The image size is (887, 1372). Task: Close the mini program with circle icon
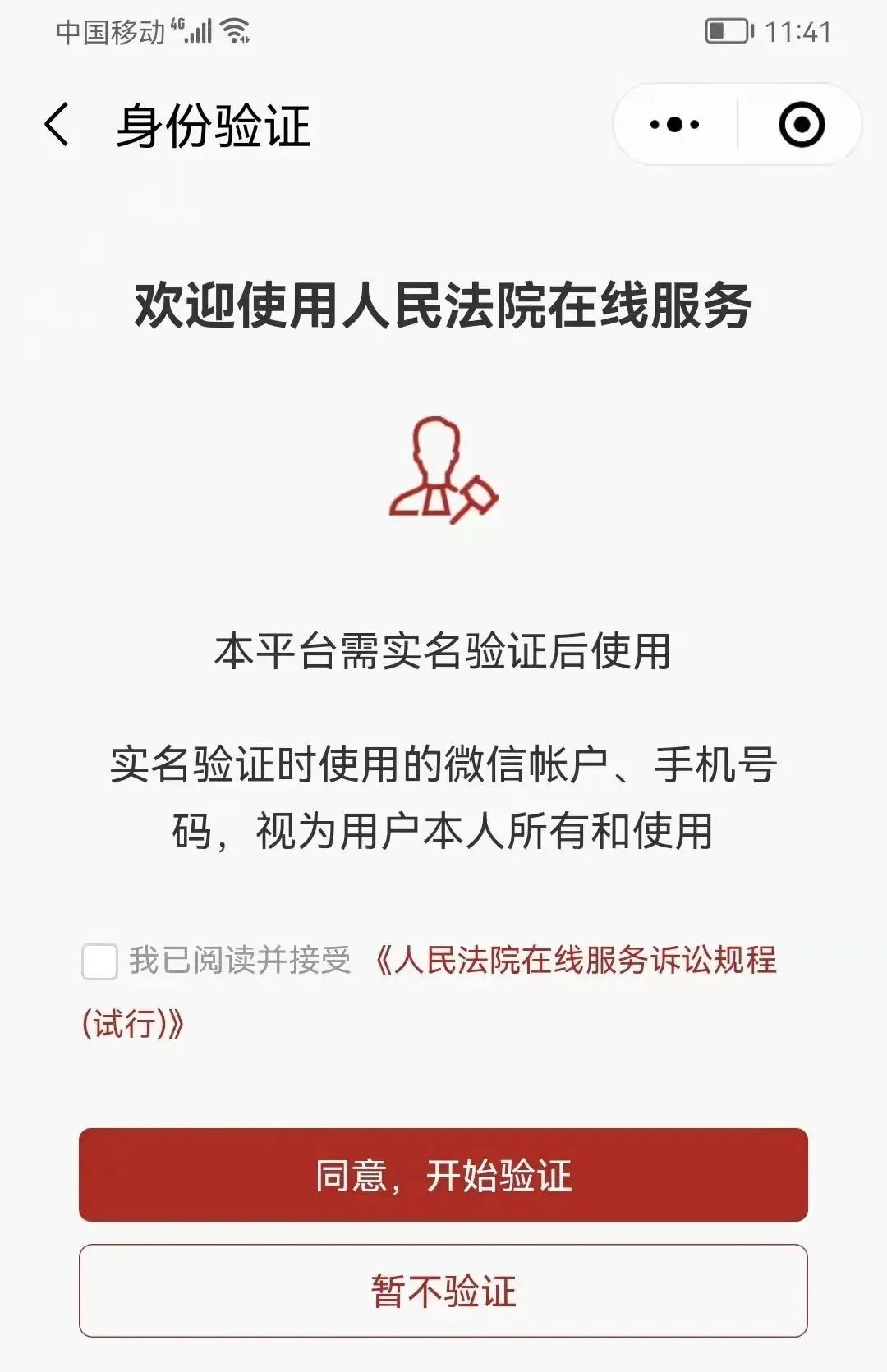click(801, 125)
